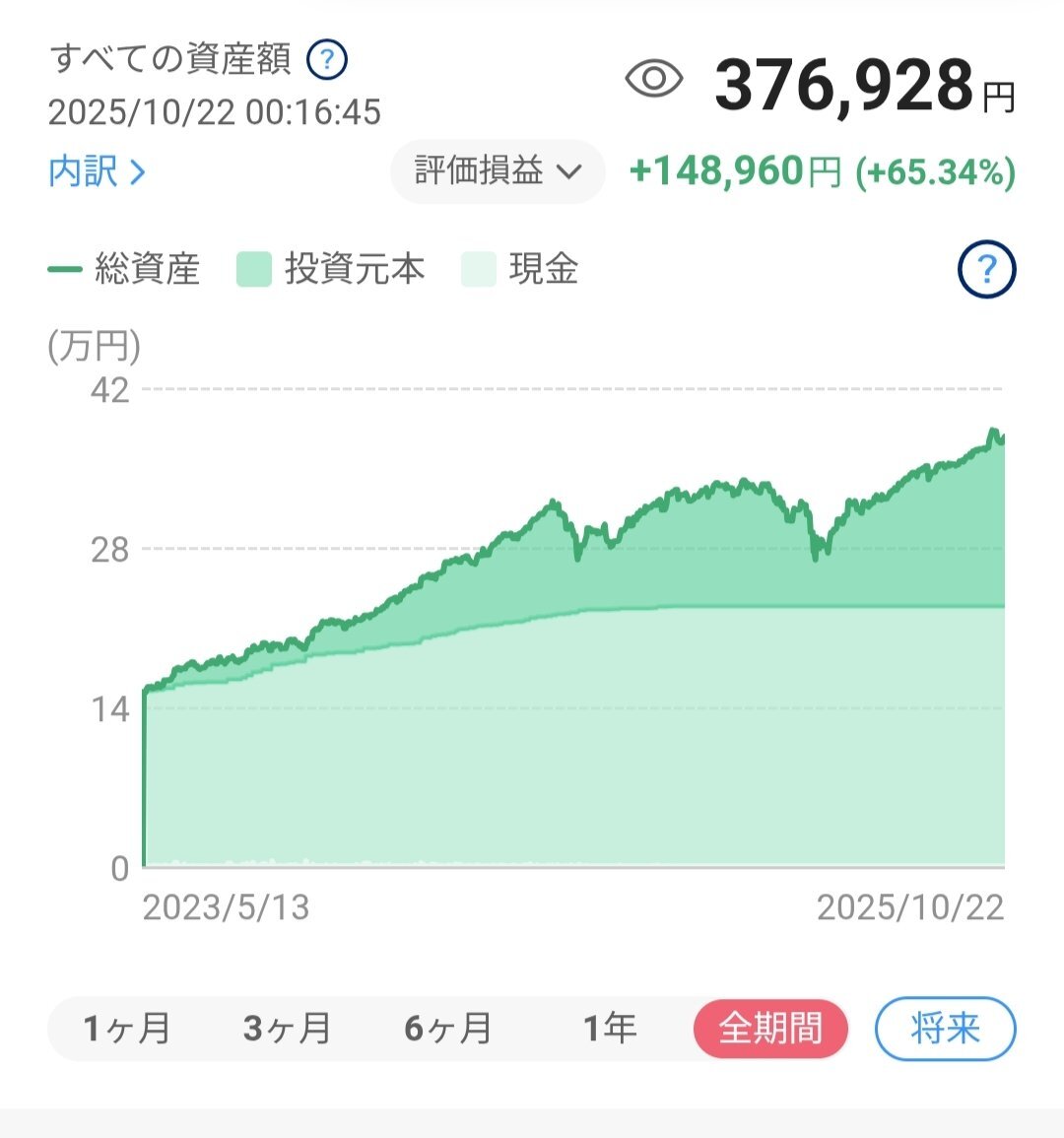
Task: Switch to the 1年 period
Action: (x=610, y=1029)
